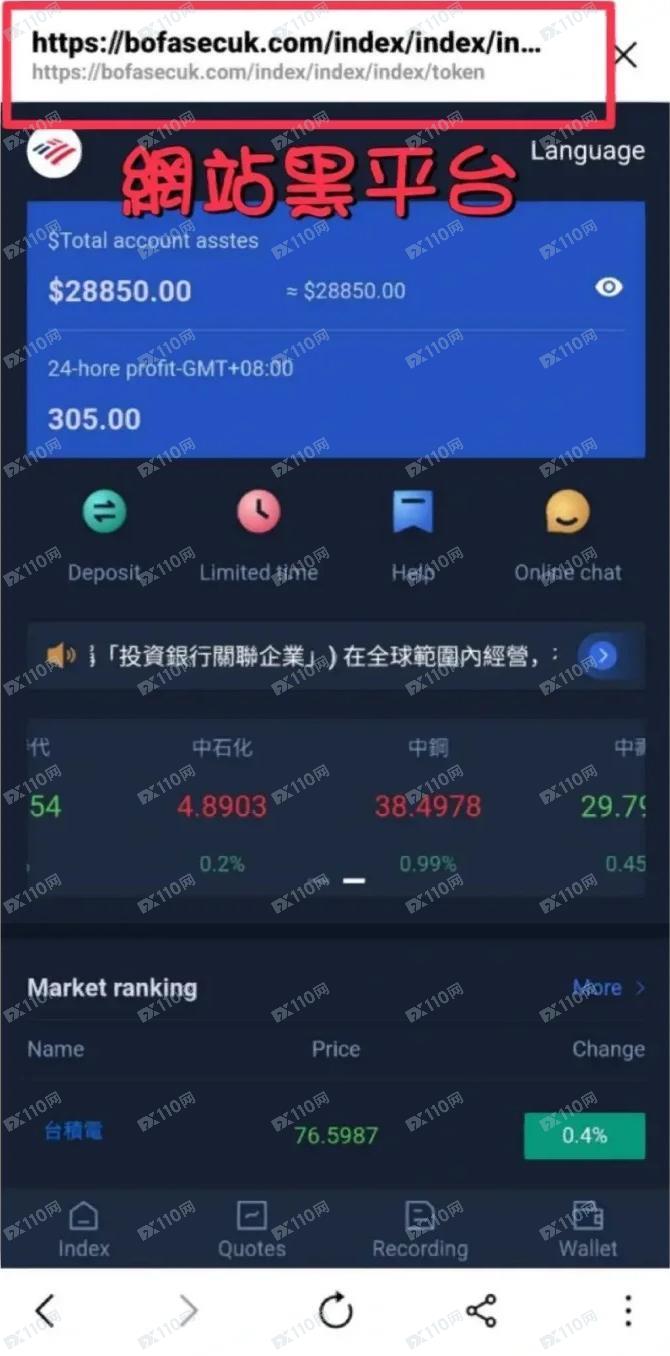Switch to the Recording tab

[419, 1230]
